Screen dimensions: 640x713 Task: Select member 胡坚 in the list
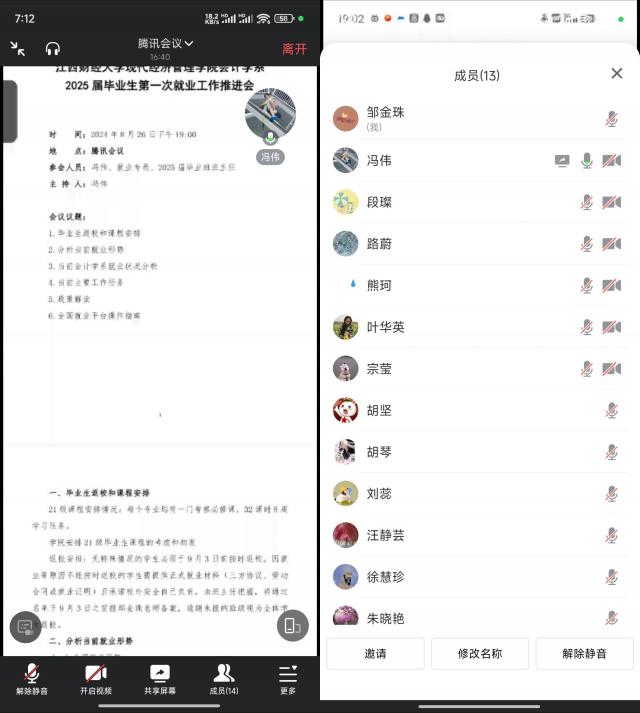440,410
